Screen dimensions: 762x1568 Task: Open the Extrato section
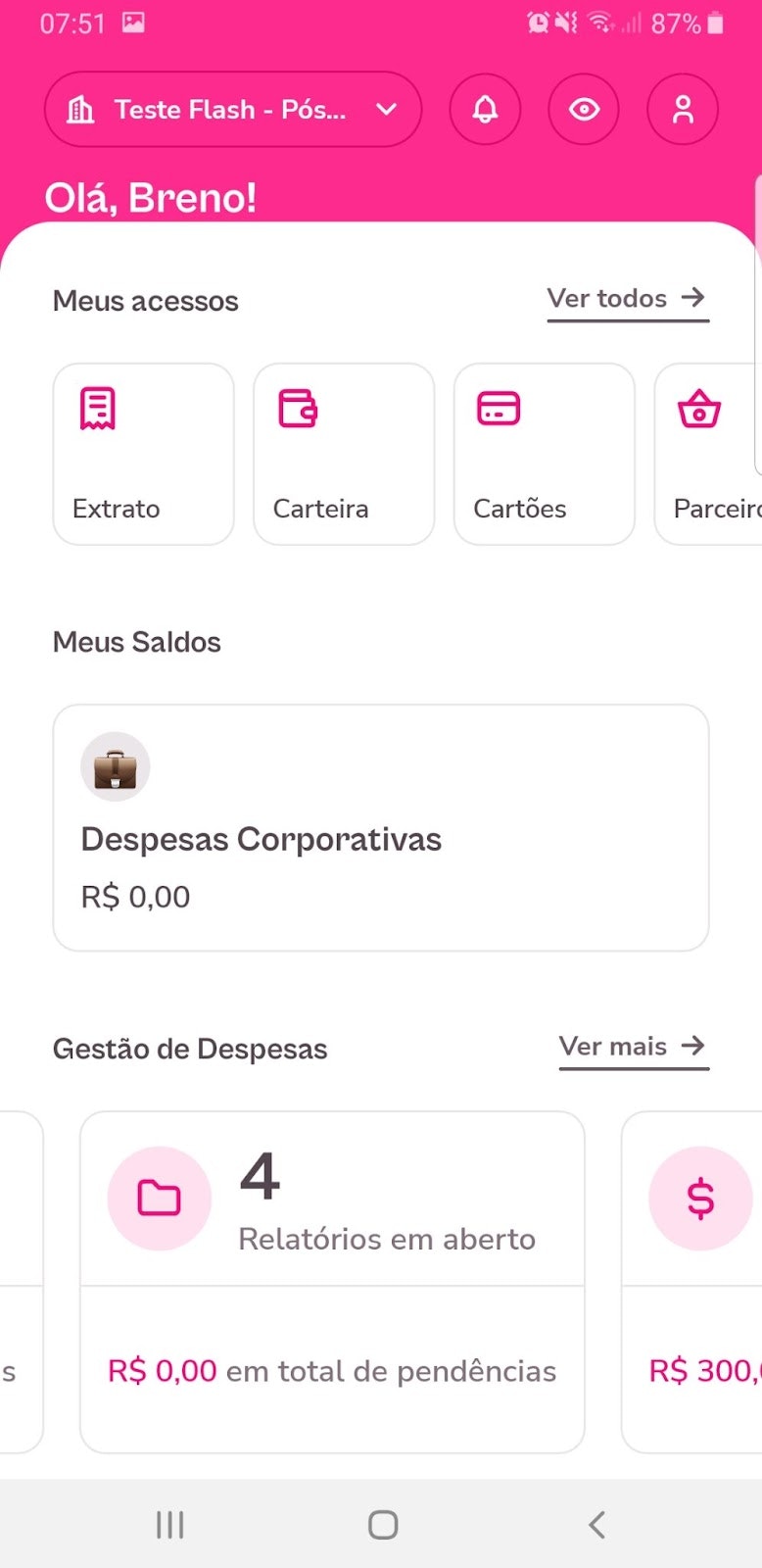tap(143, 453)
